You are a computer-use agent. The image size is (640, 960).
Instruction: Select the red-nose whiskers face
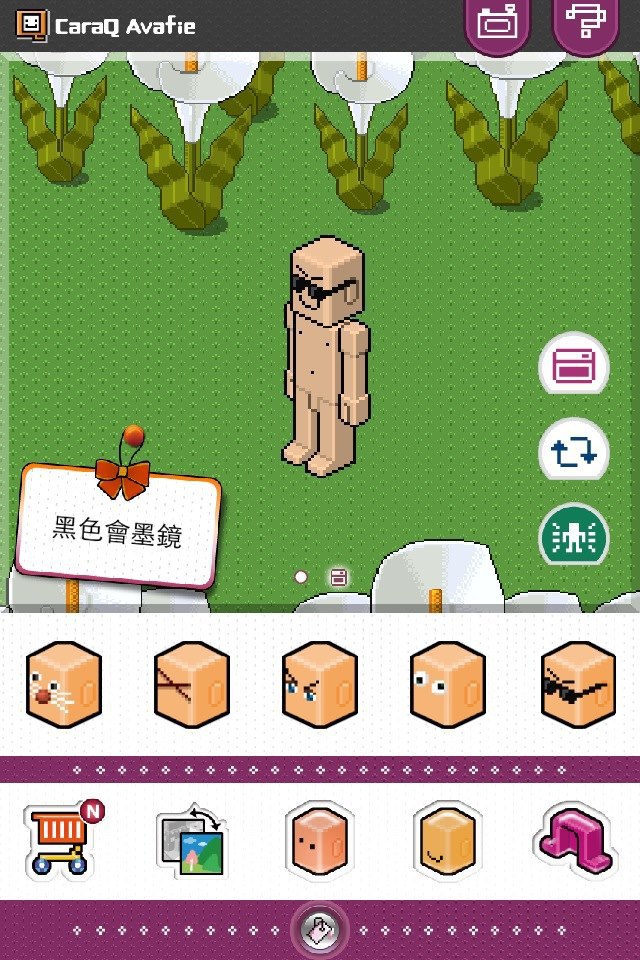point(63,685)
